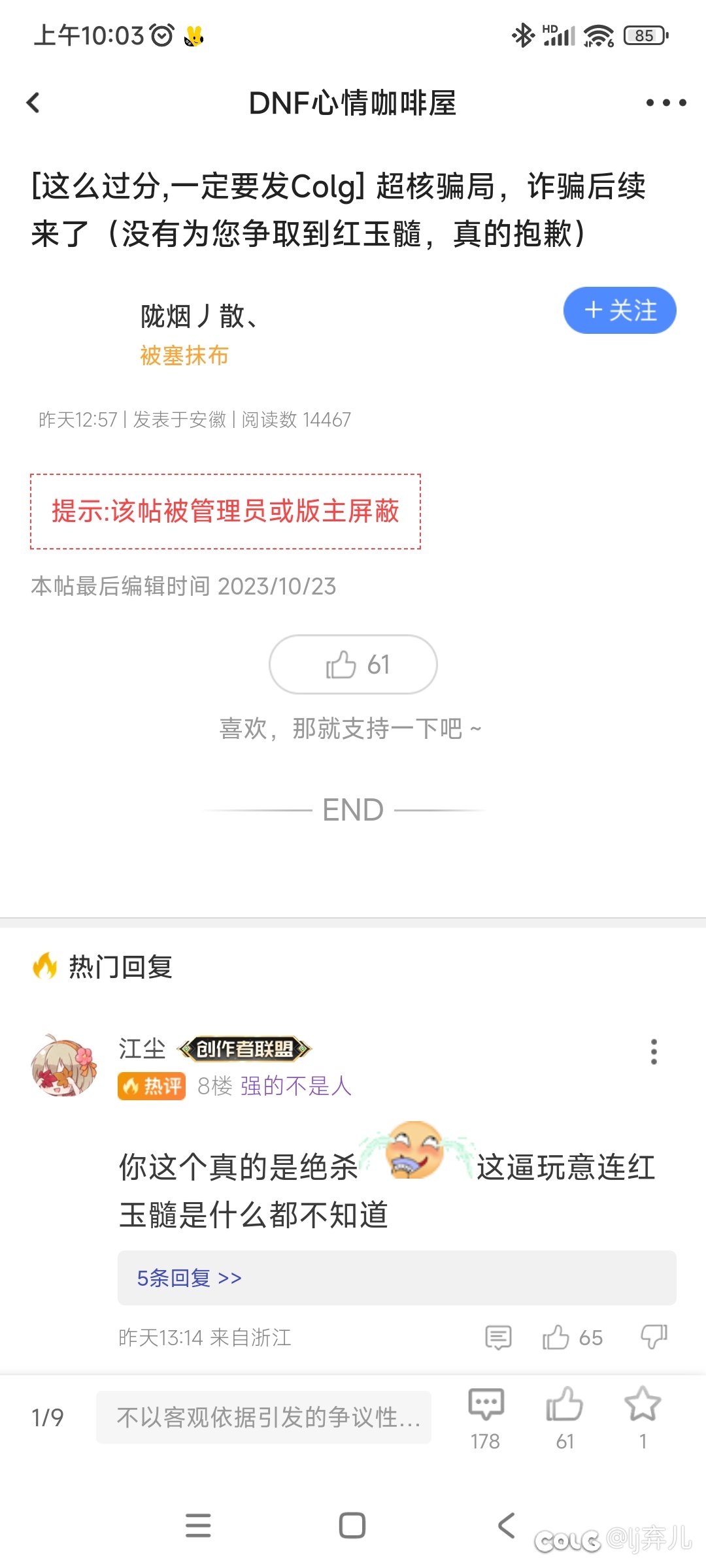Screen dimensions: 706x1568
Task: Open author 陇烟丿散、 profile
Action: click(199, 316)
